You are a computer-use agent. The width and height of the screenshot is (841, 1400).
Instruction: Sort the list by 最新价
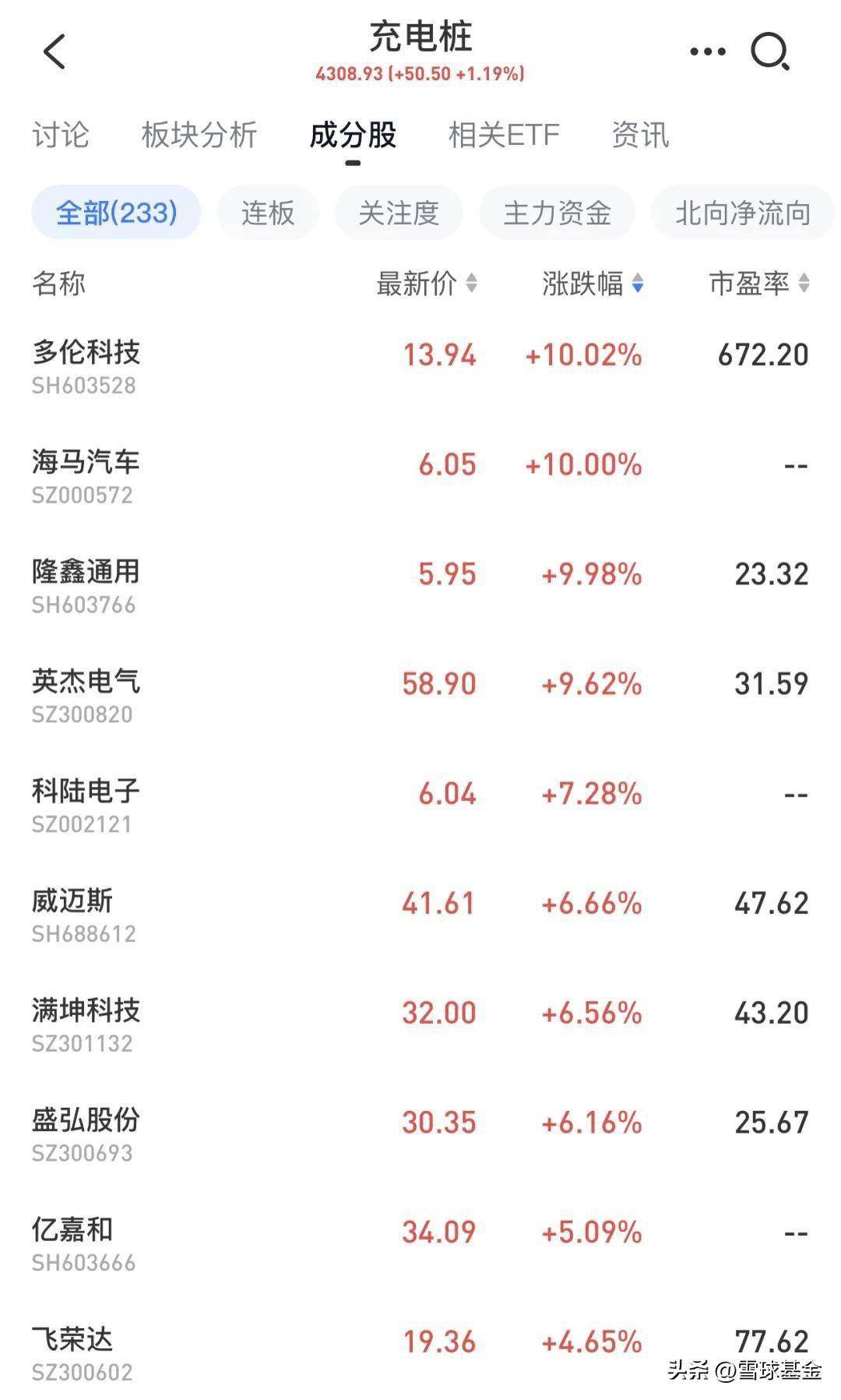(x=427, y=284)
